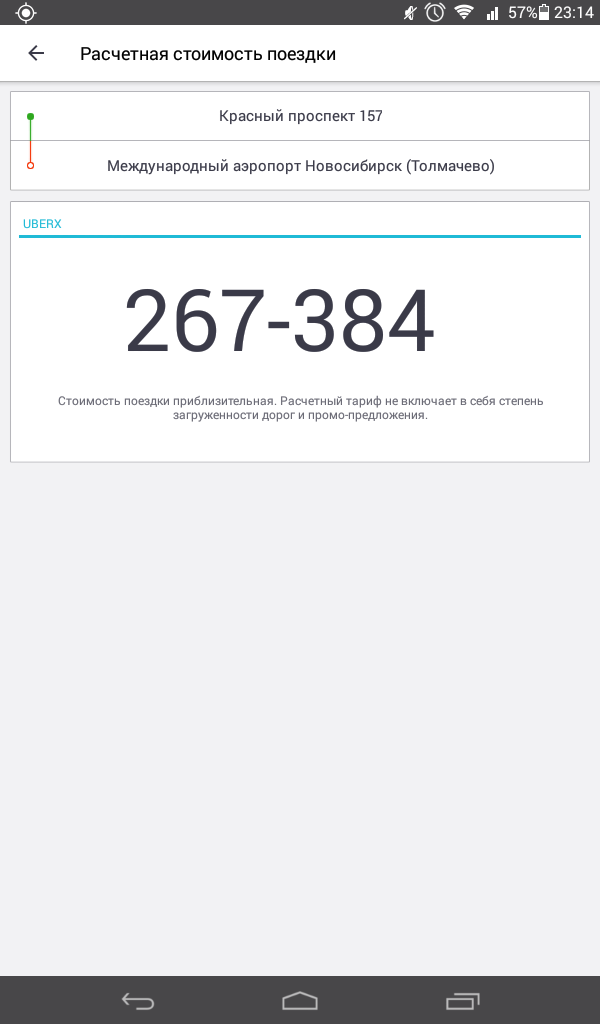Edit pickup address Красный проспект 157
Screen dimensions: 600x1024
click(300, 116)
